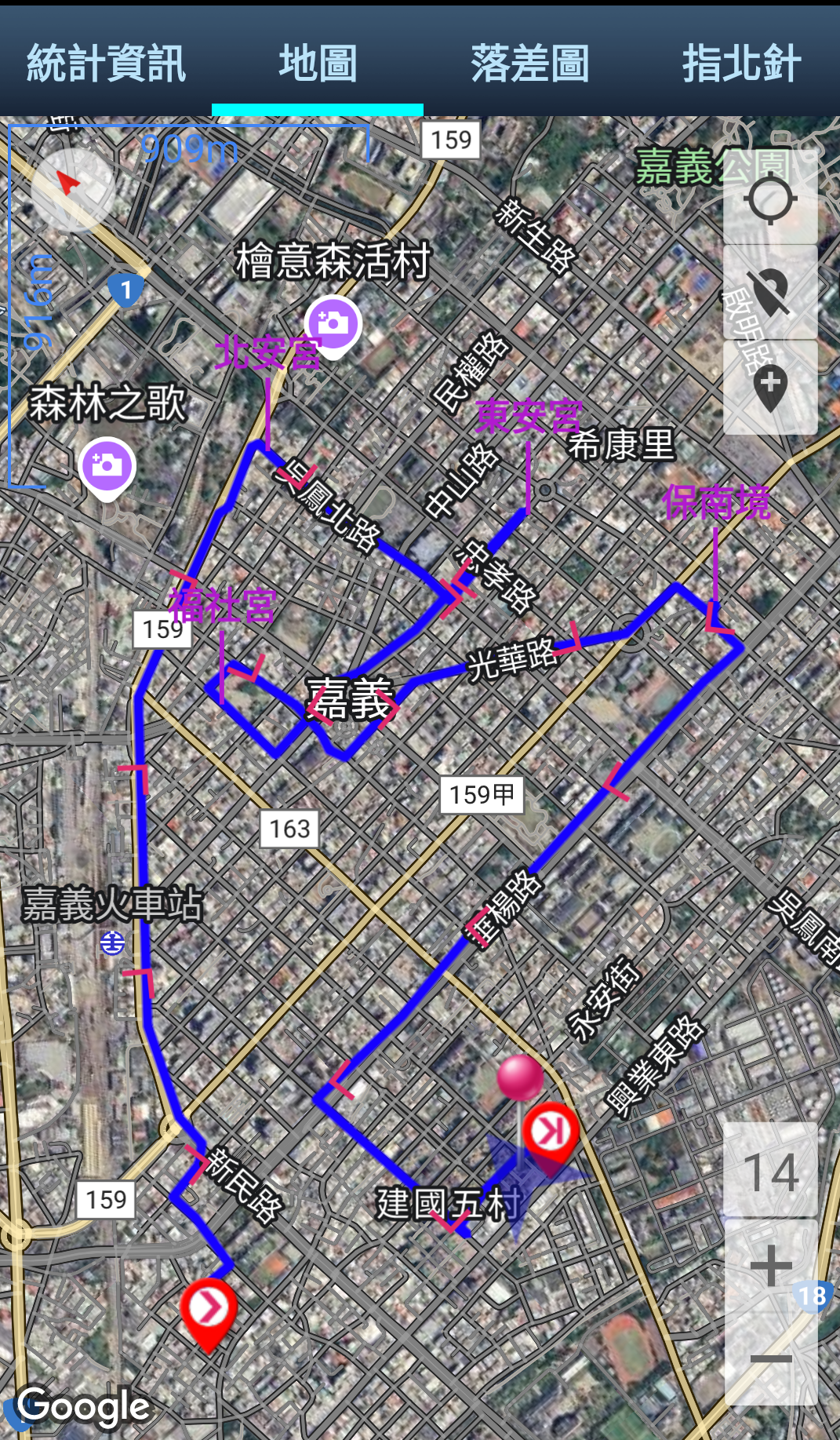Zoom in with the plus button
This screenshot has width=840, height=1440.
(x=770, y=1265)
